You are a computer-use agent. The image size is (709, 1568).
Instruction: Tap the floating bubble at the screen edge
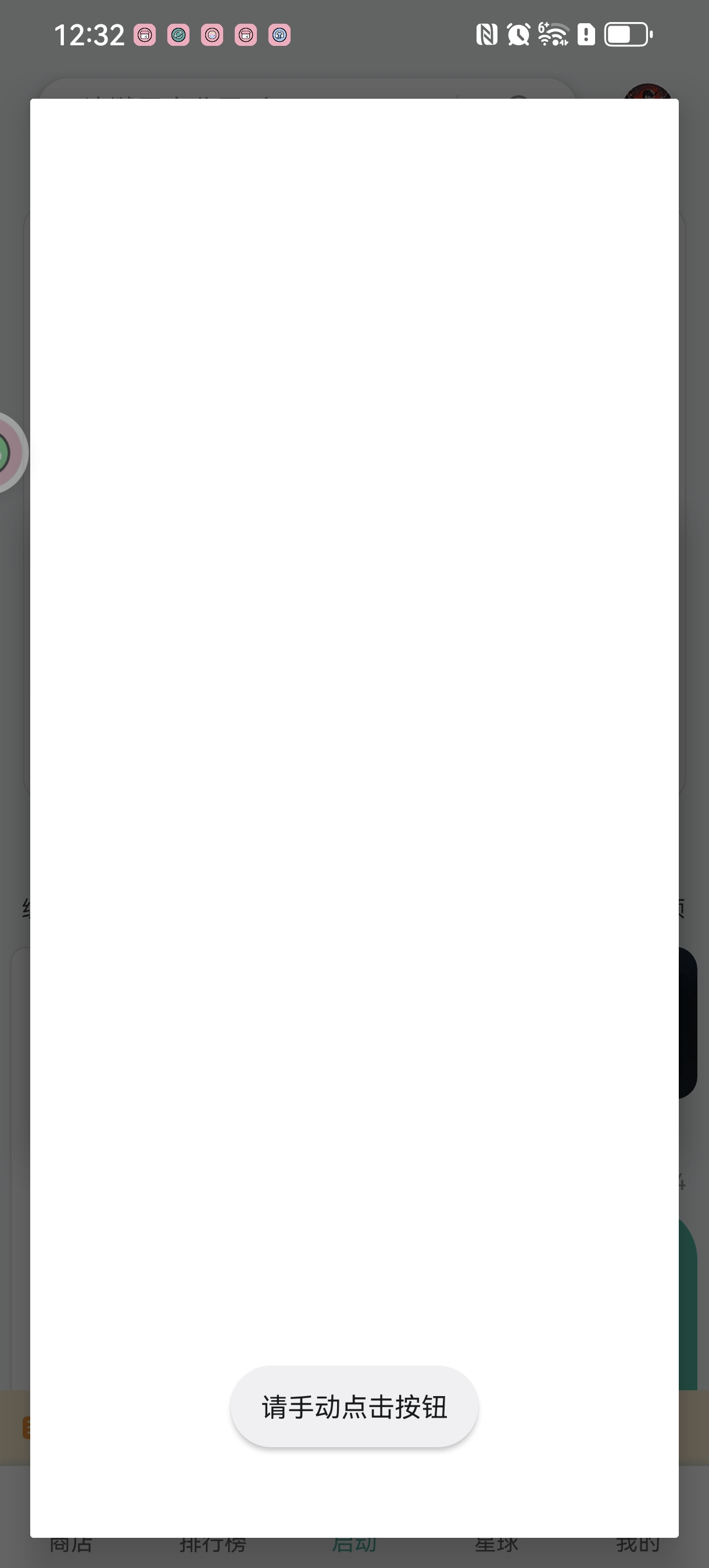(9, 453)
